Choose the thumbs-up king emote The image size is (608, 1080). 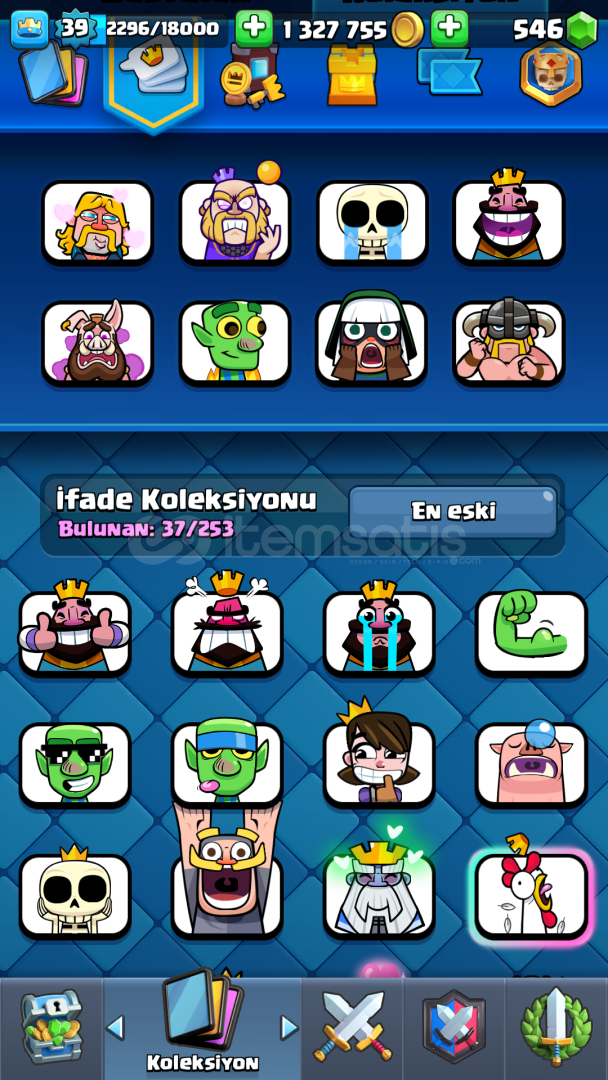tap(74, 632)
